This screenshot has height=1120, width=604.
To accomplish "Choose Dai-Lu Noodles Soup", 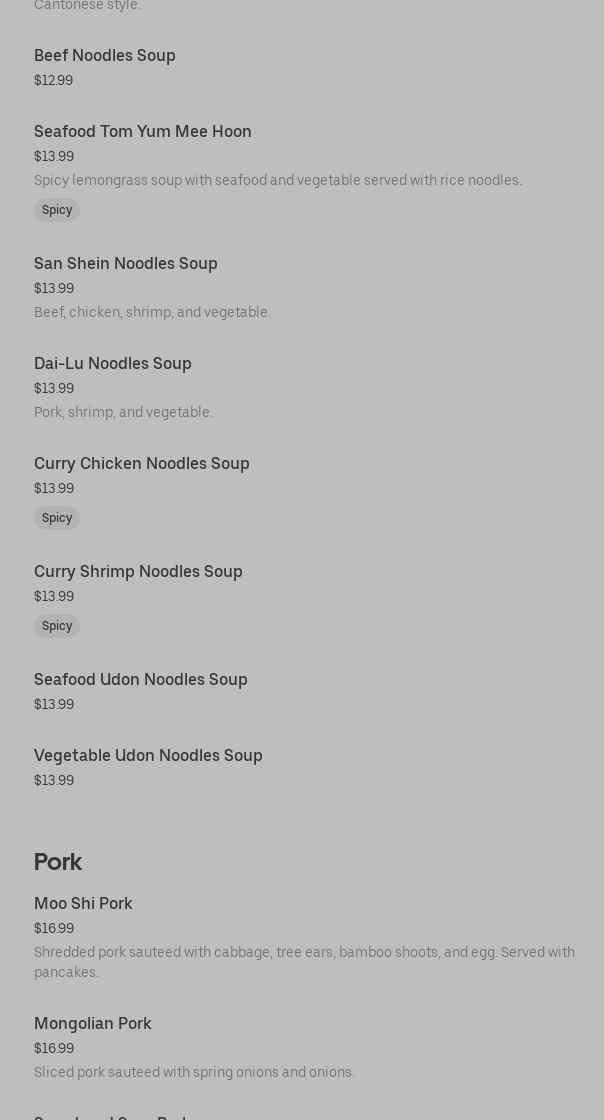I will 113,364.
